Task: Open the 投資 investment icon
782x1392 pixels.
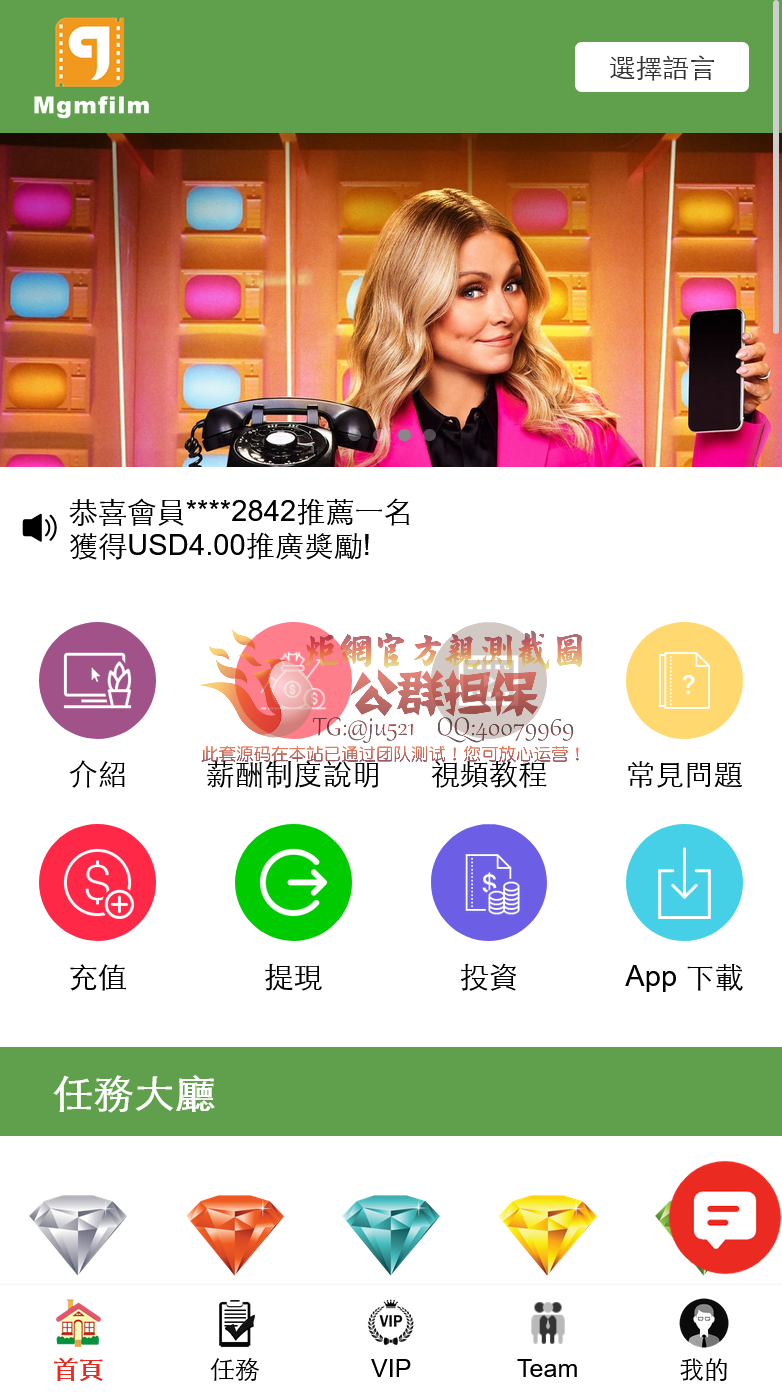Action: click(x=489, y=882)
